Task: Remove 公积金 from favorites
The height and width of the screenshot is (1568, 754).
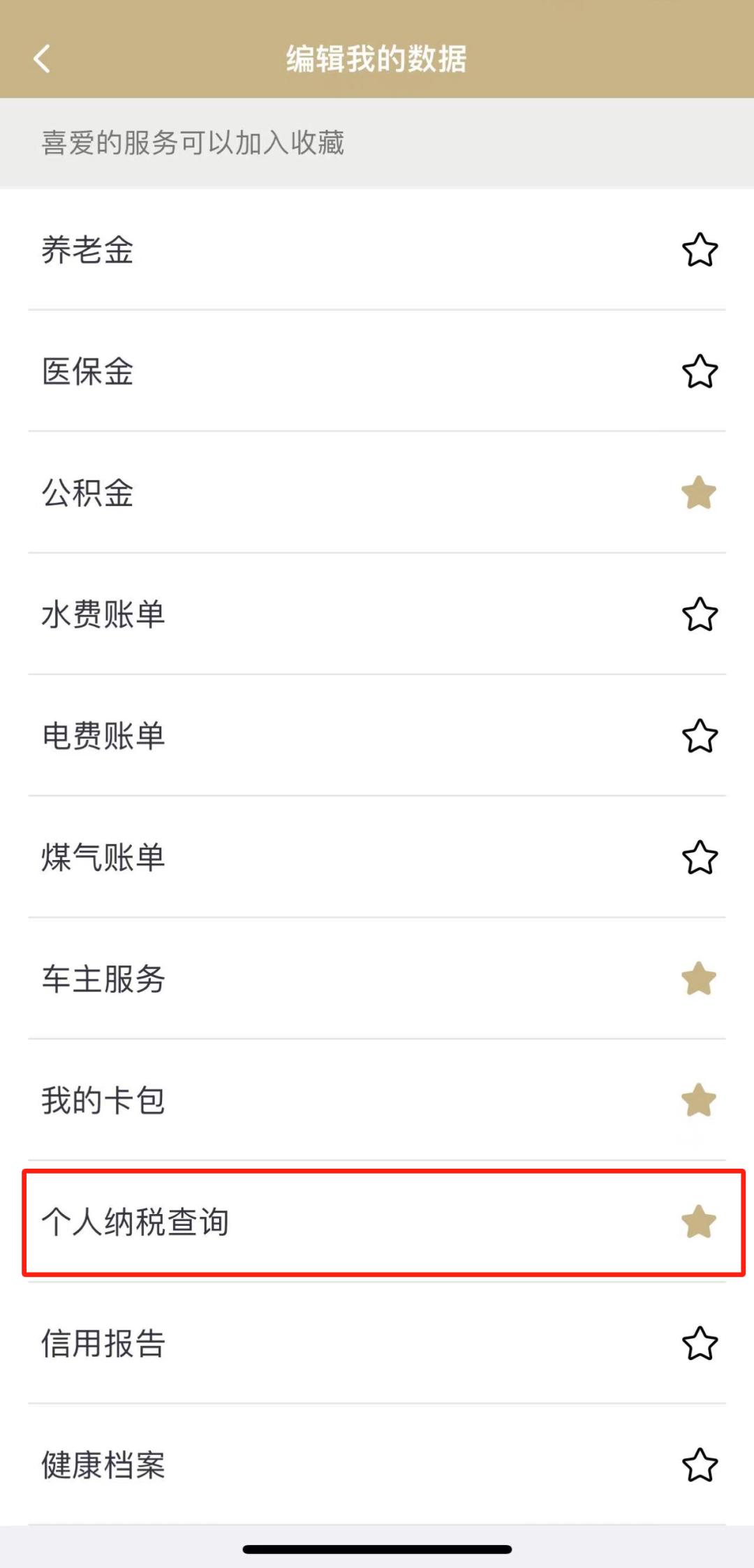Action: [700, 493]
